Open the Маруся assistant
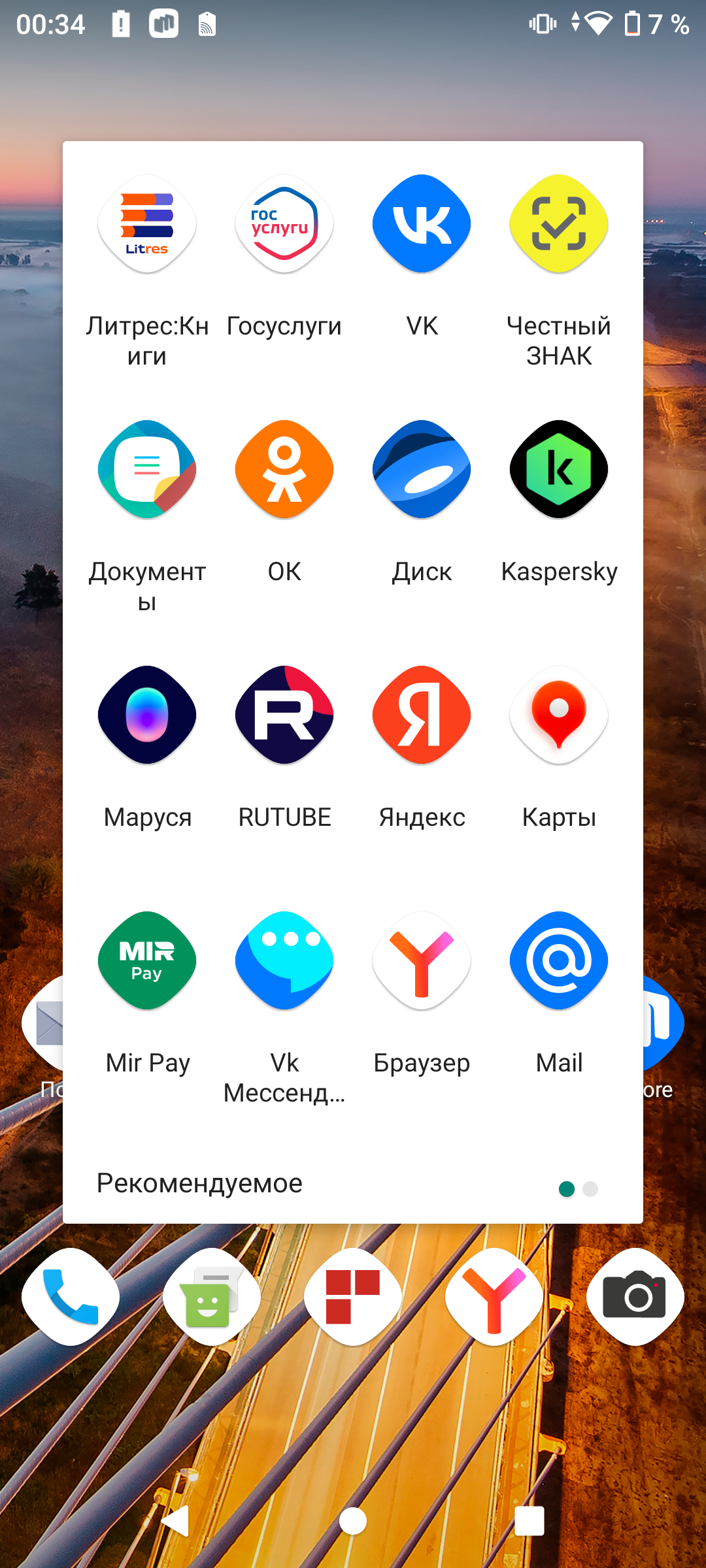Viewport: 706px width, 1568px height. click(x=147, y=715)
